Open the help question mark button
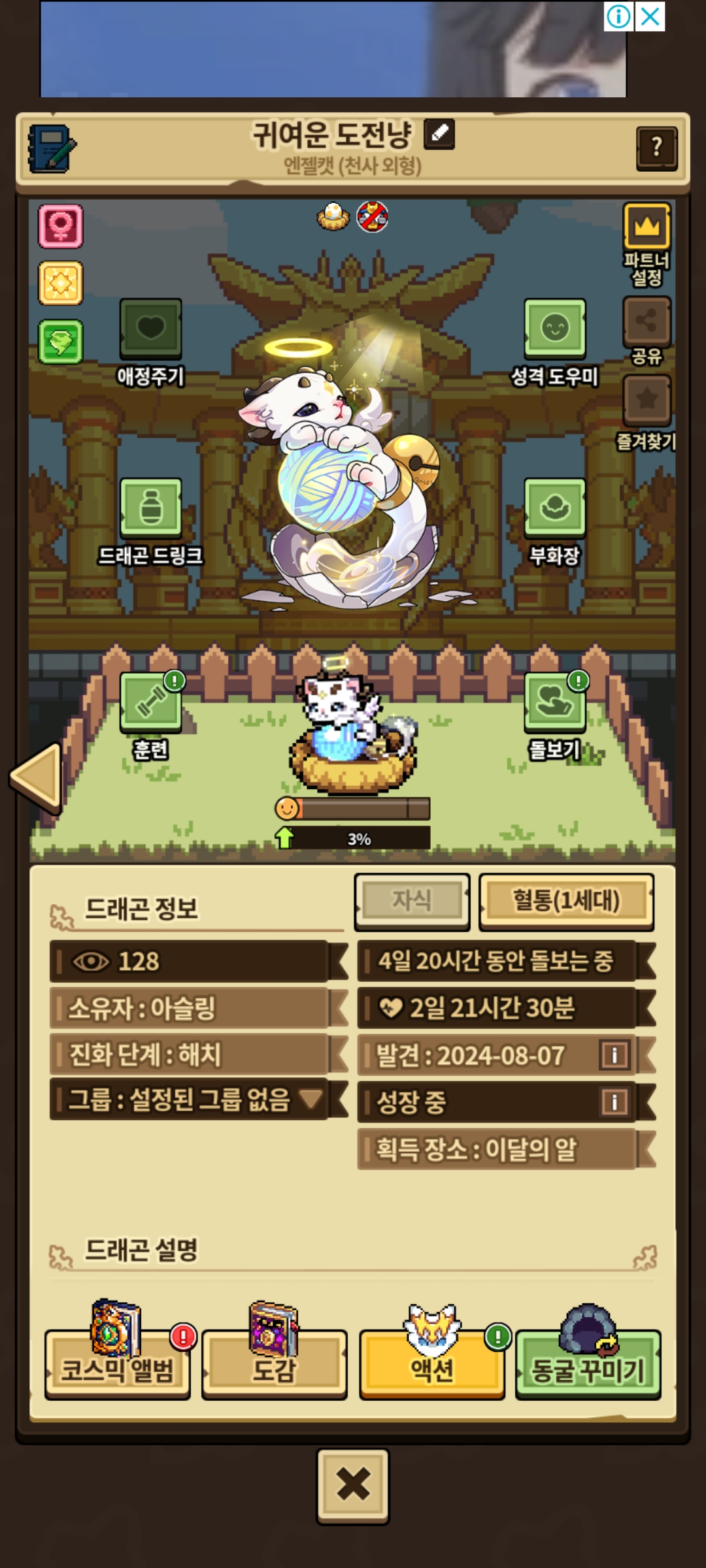 pyautogui.click(x=656, y=148)
